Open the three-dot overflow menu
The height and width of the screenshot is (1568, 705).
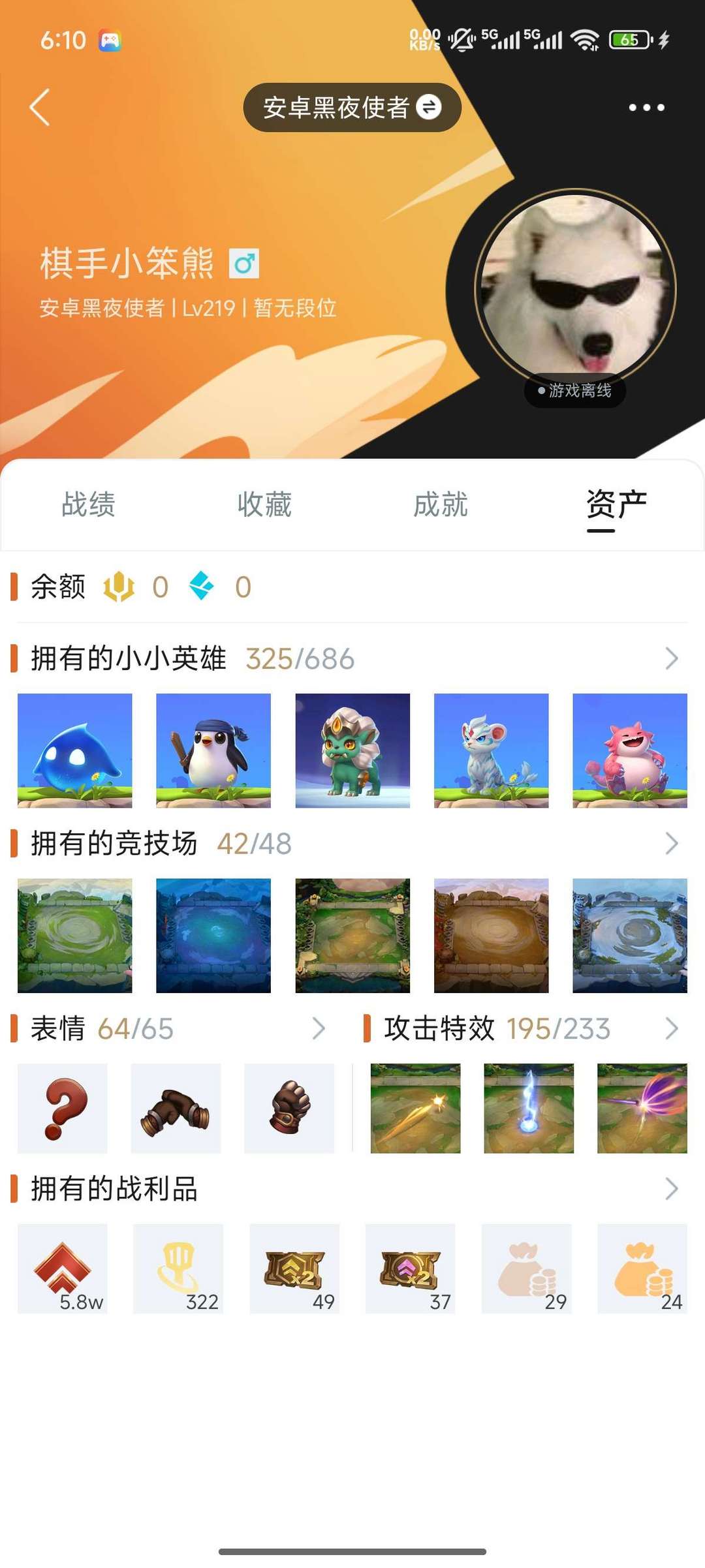(646, 108)
